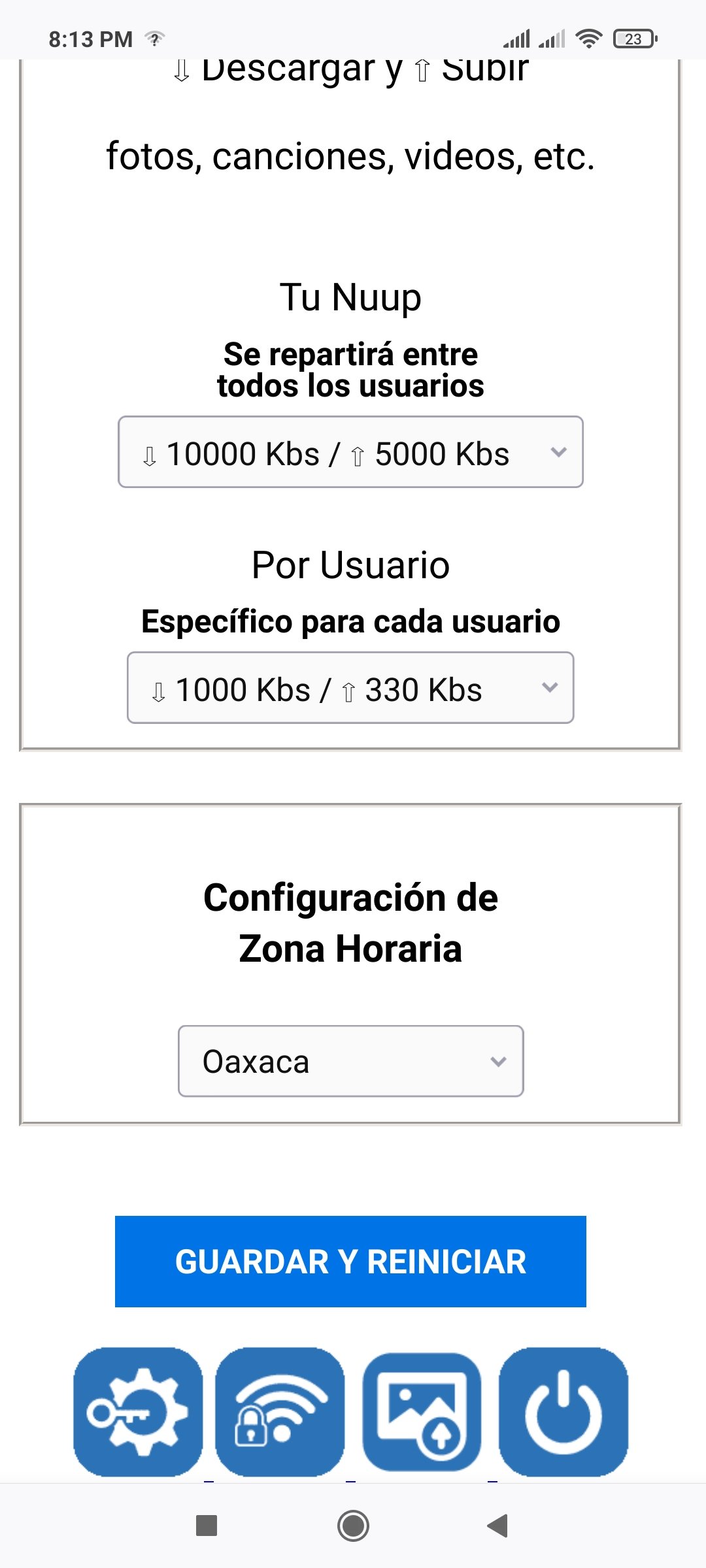
Task: Go back with the system back button
Action: pyautogui.click(x=498, y=1526)
